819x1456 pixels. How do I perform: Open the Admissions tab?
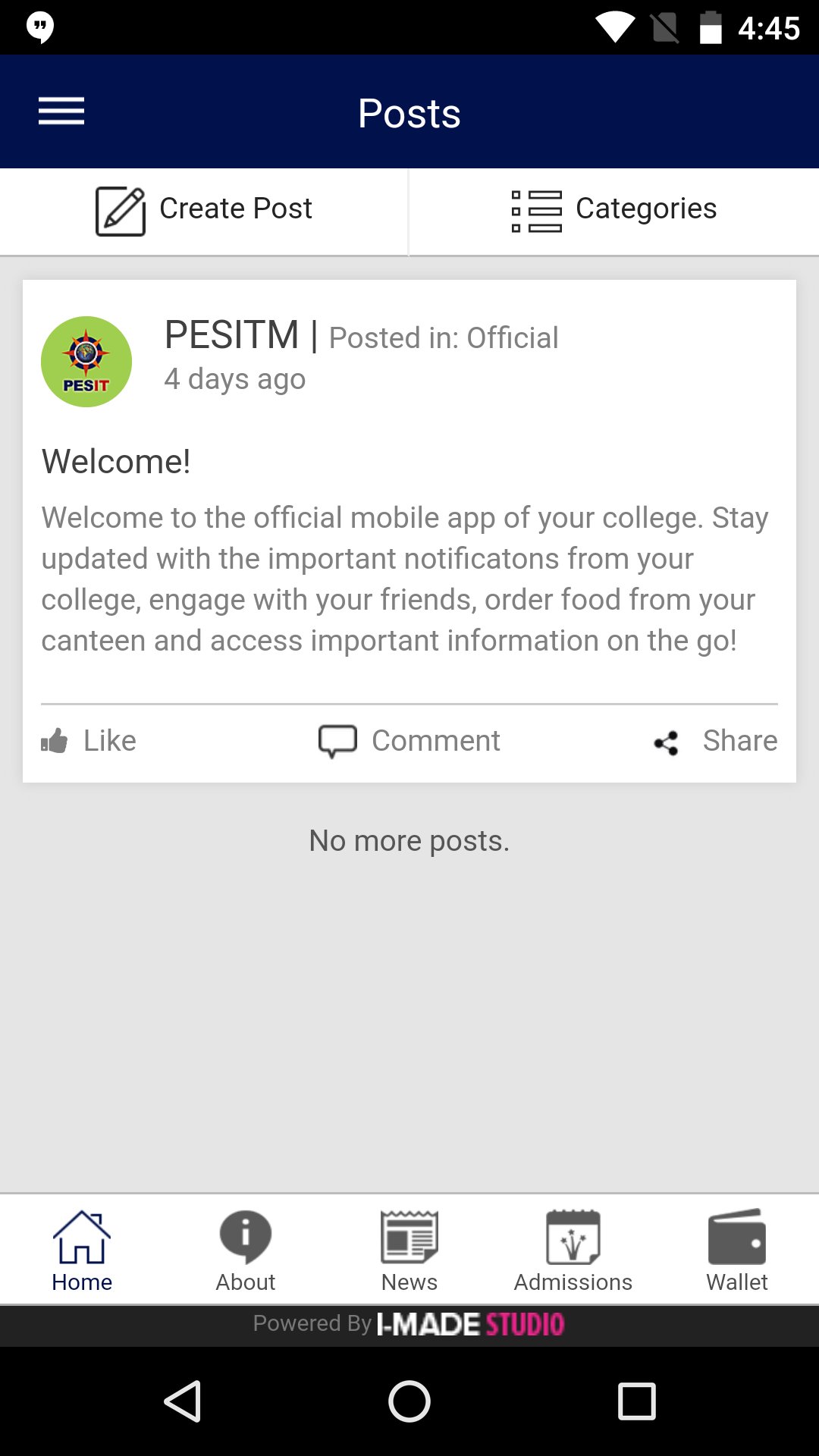[x=573, y=1250]
